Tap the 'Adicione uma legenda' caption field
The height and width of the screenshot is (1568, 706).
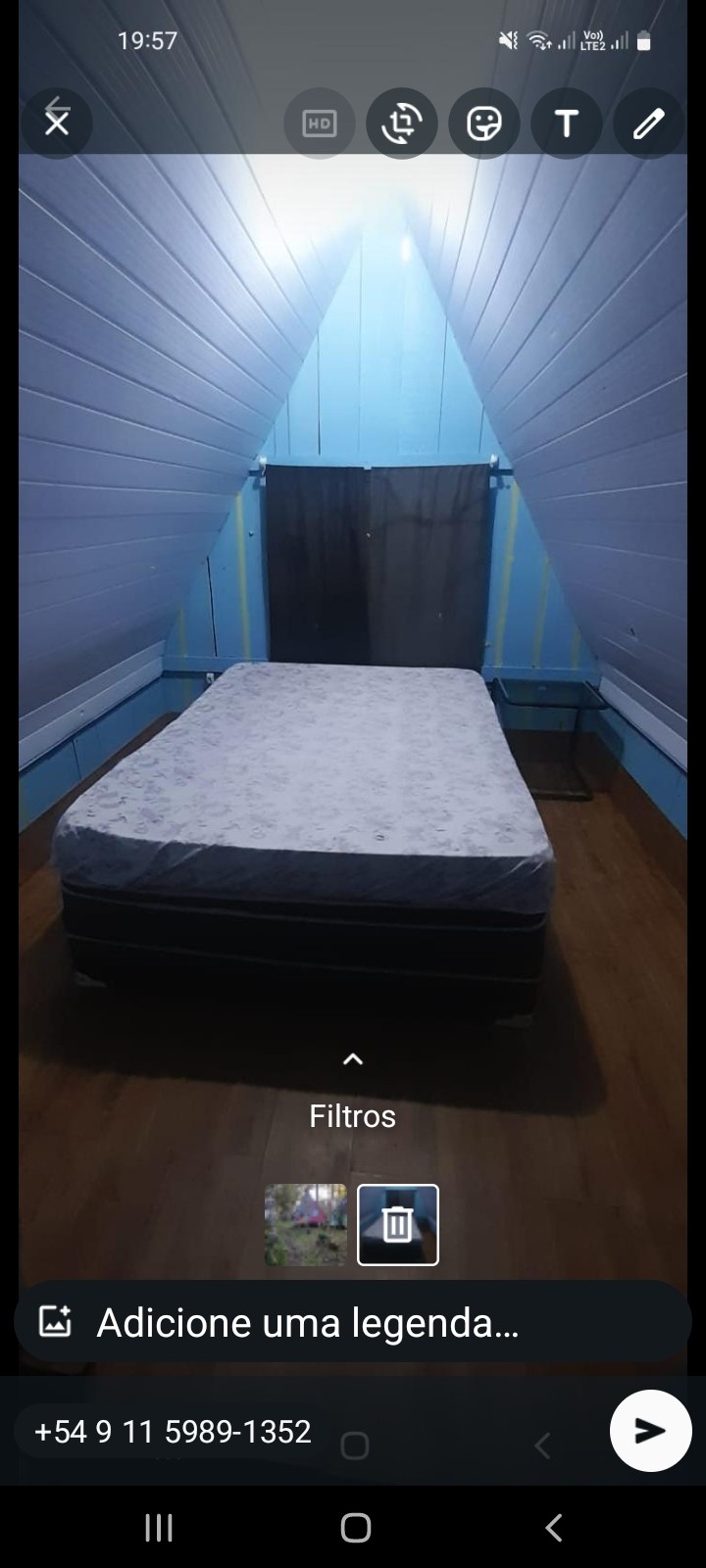click(373, 1323)
